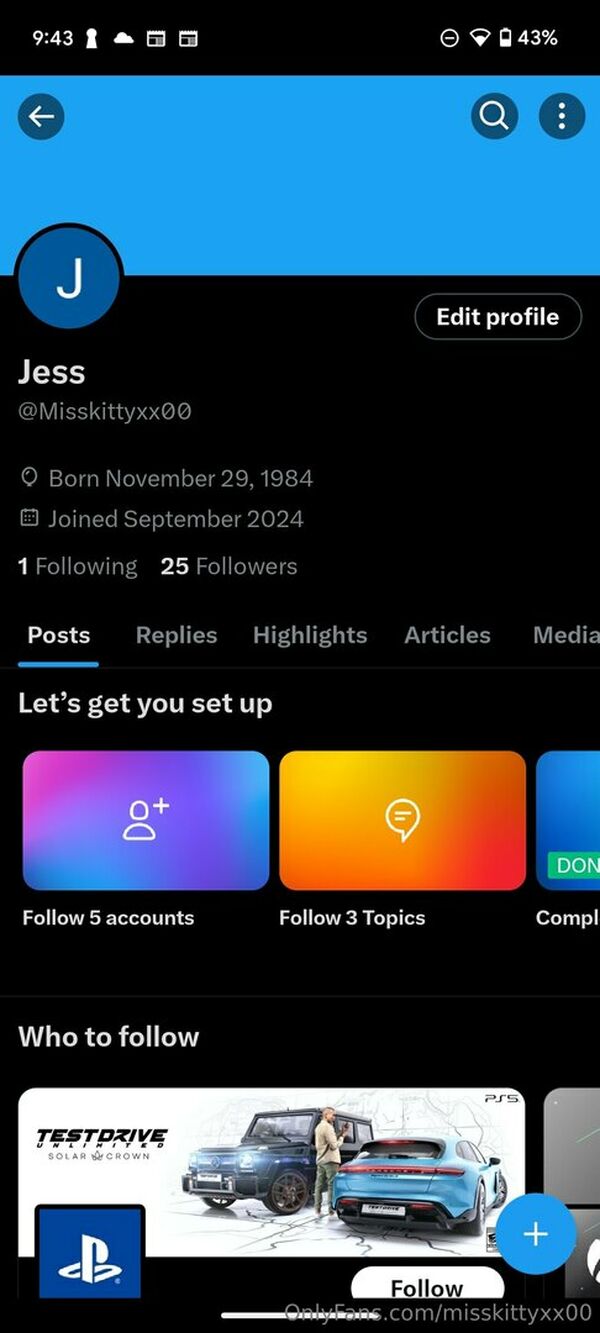The image size is (600, 1333).
Task: View the 25 Followers list
Action: click(x=228, y=566)
